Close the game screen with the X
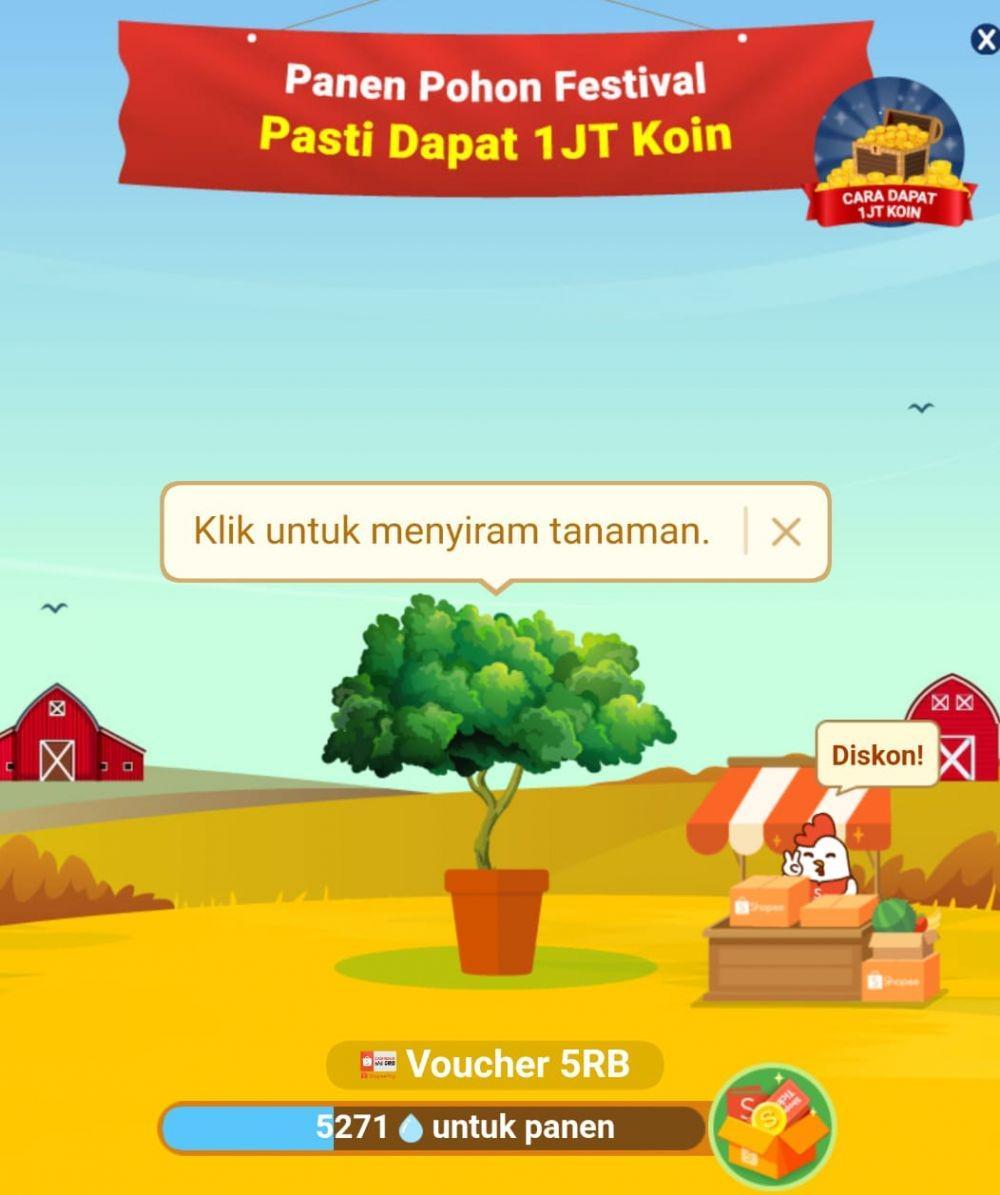Viewport: 1000px width, 1195px height. point(985,40)
